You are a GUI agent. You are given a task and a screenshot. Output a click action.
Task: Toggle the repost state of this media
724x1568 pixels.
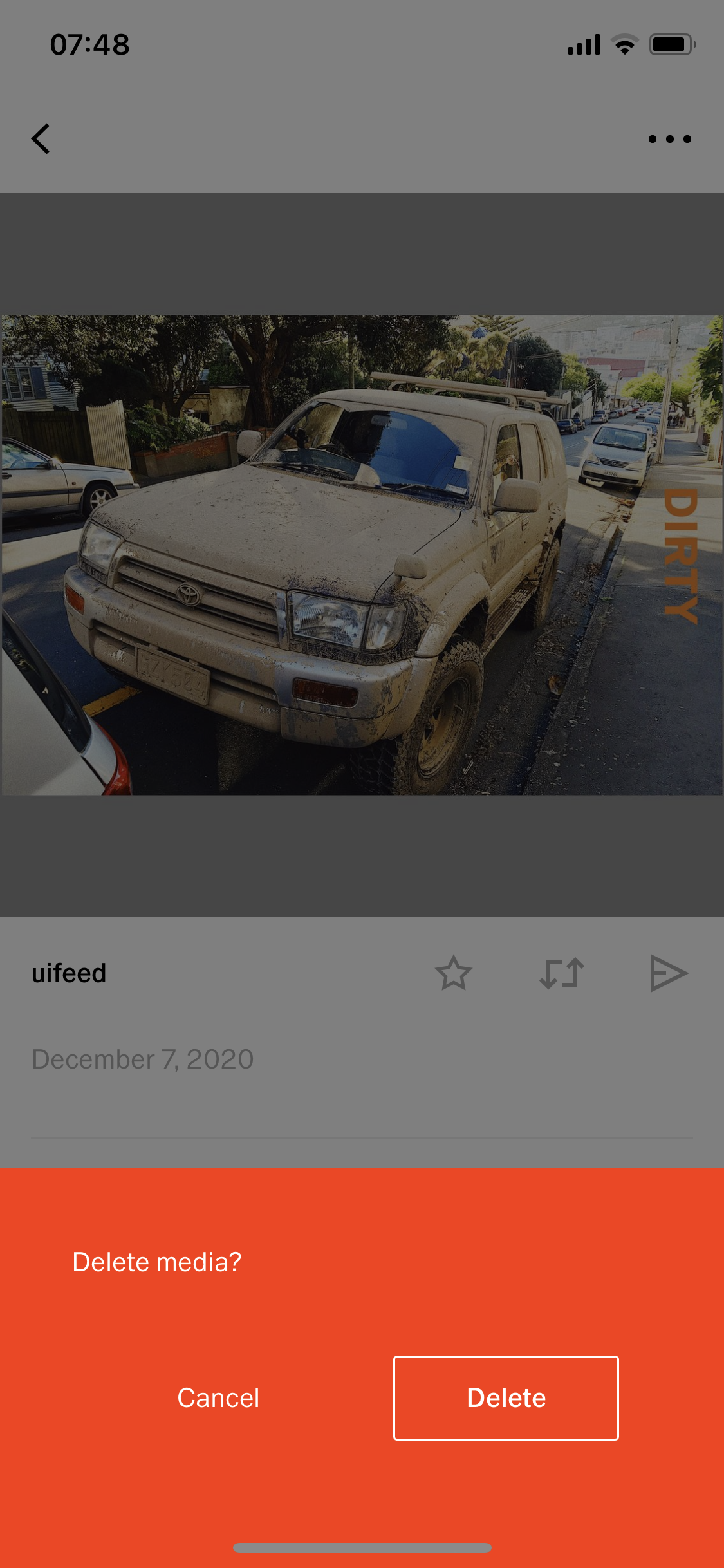click(561, 973)
